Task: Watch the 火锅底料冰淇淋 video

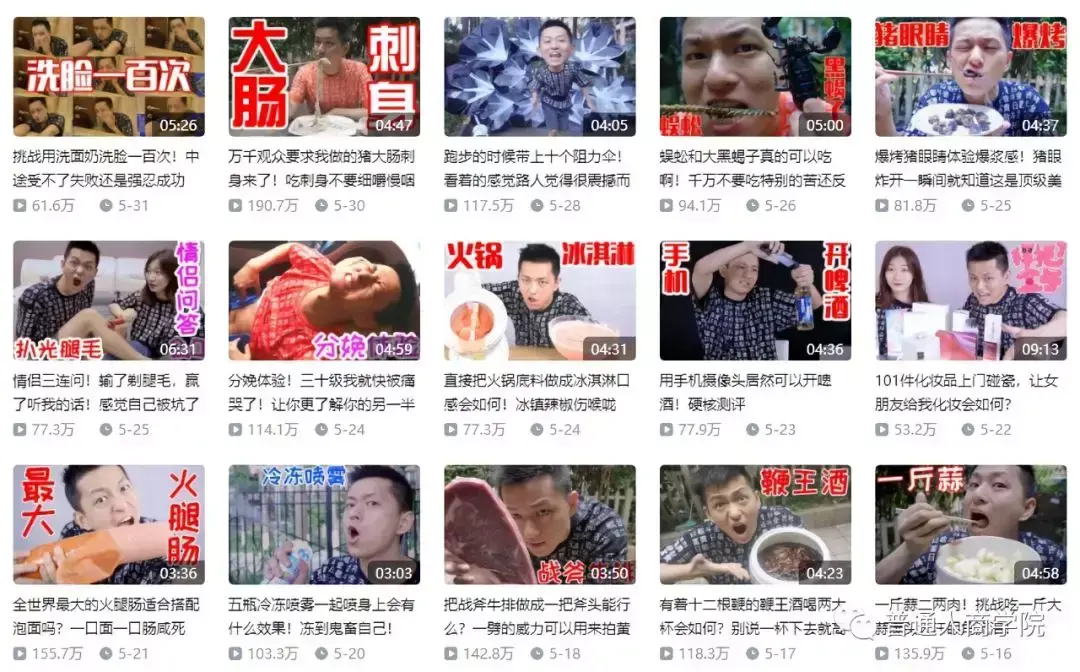Action: (539, 300)
